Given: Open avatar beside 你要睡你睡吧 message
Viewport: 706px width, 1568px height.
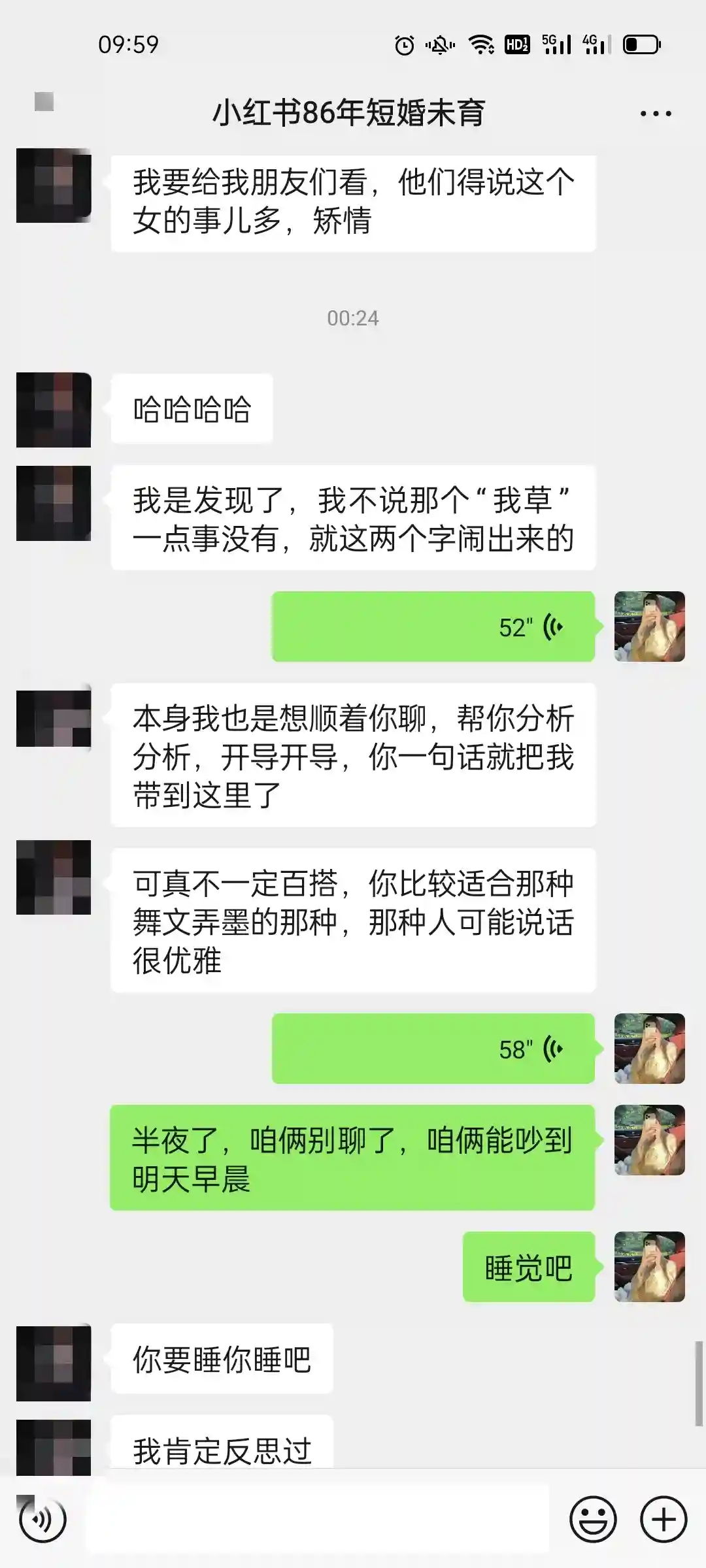Looking at the screenshot, I should point(54,1363).
